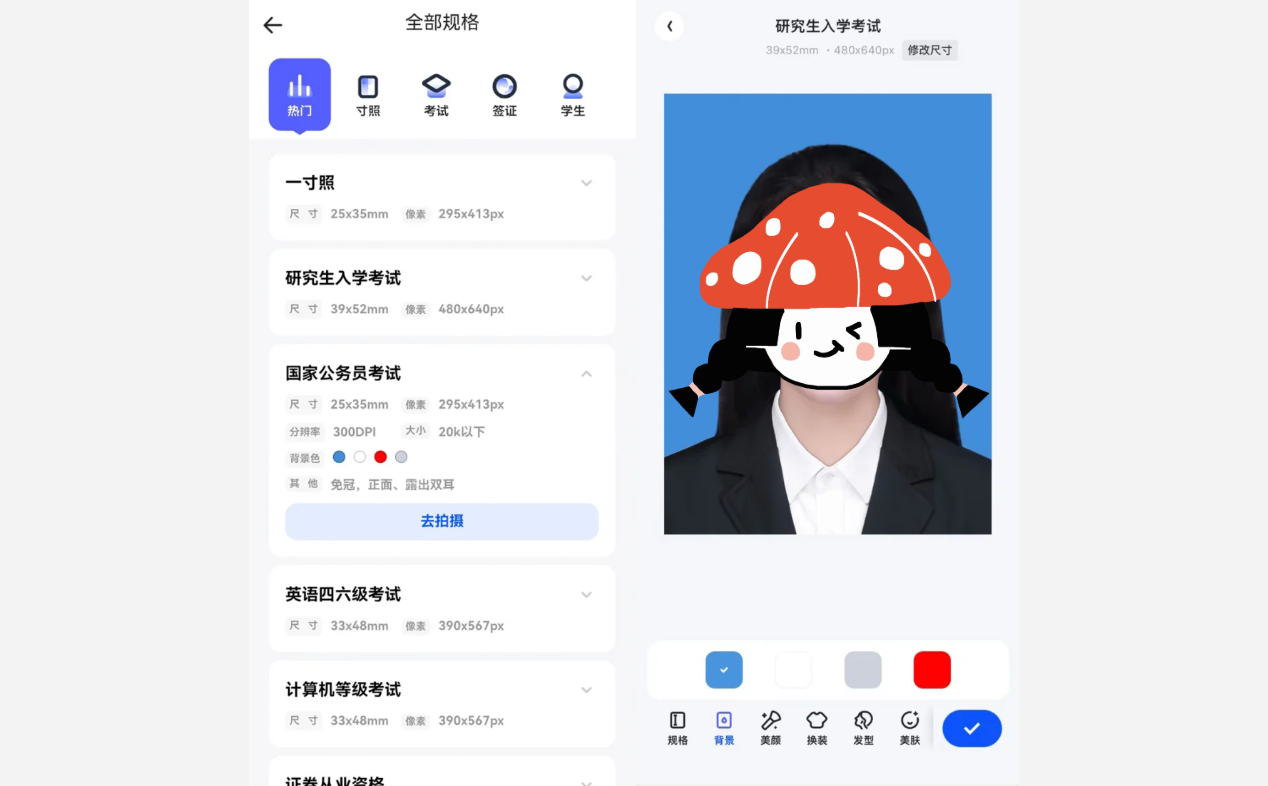The width and height of the screenshot is (1268, 786).
Task: Open the 美颜 beauty tool
Action: [770, 728]
